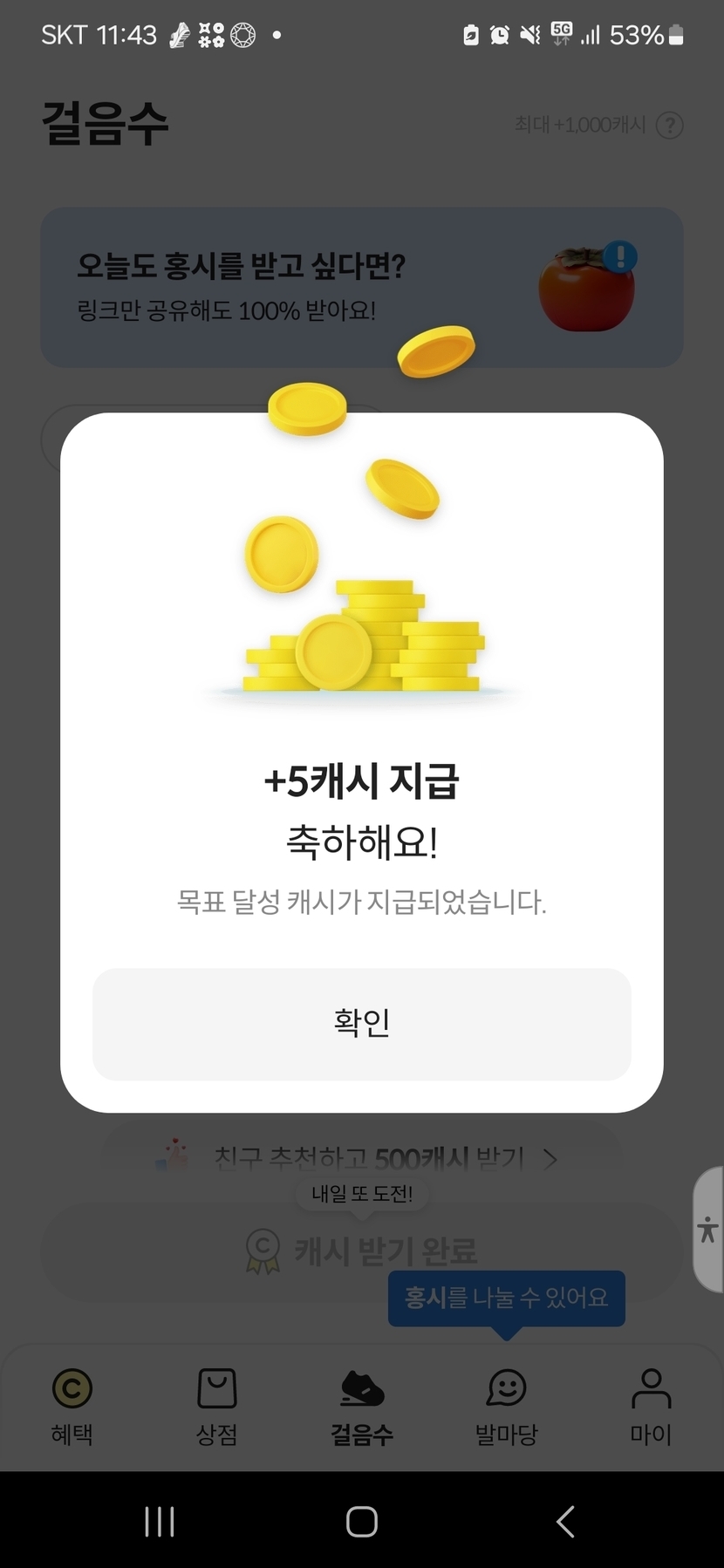Image resolution: width=724 pixels, height=1568 pixels.
Task: Open the help question mark icon
Action: pos(669,126)
